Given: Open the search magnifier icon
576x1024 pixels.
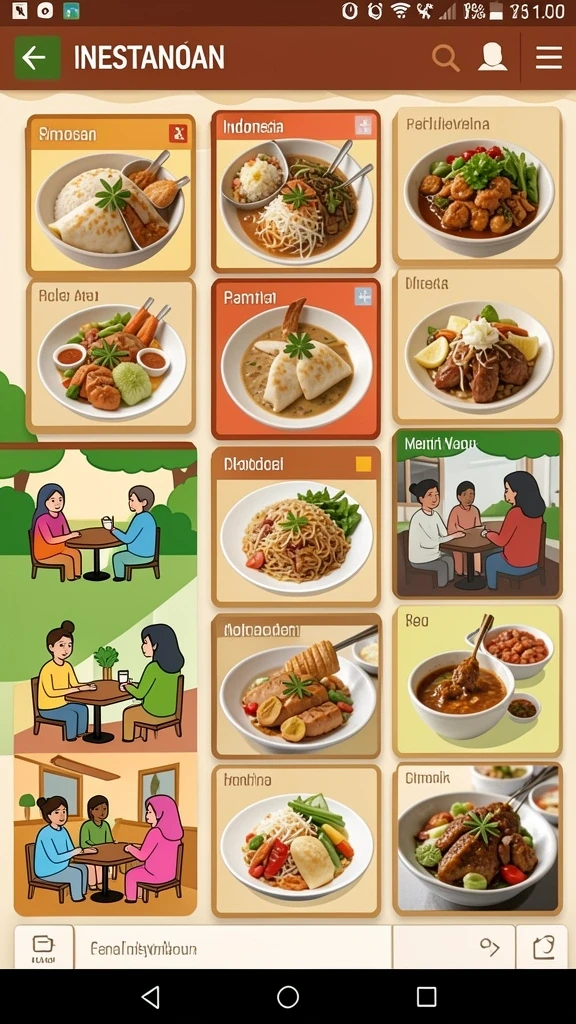Looking at the screenshot, I should click(x=445, y=58).
